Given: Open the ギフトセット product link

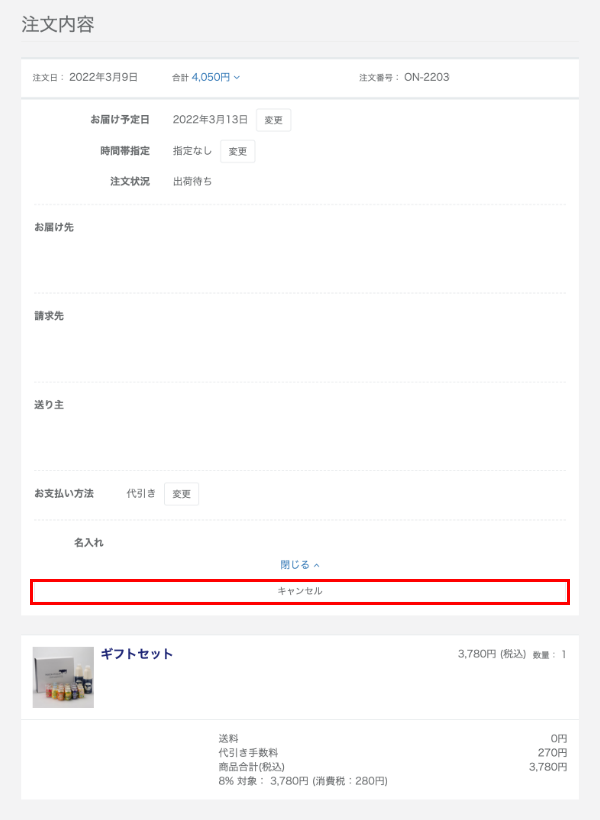Looking at the screenshot, I should (x=137, y=654).
